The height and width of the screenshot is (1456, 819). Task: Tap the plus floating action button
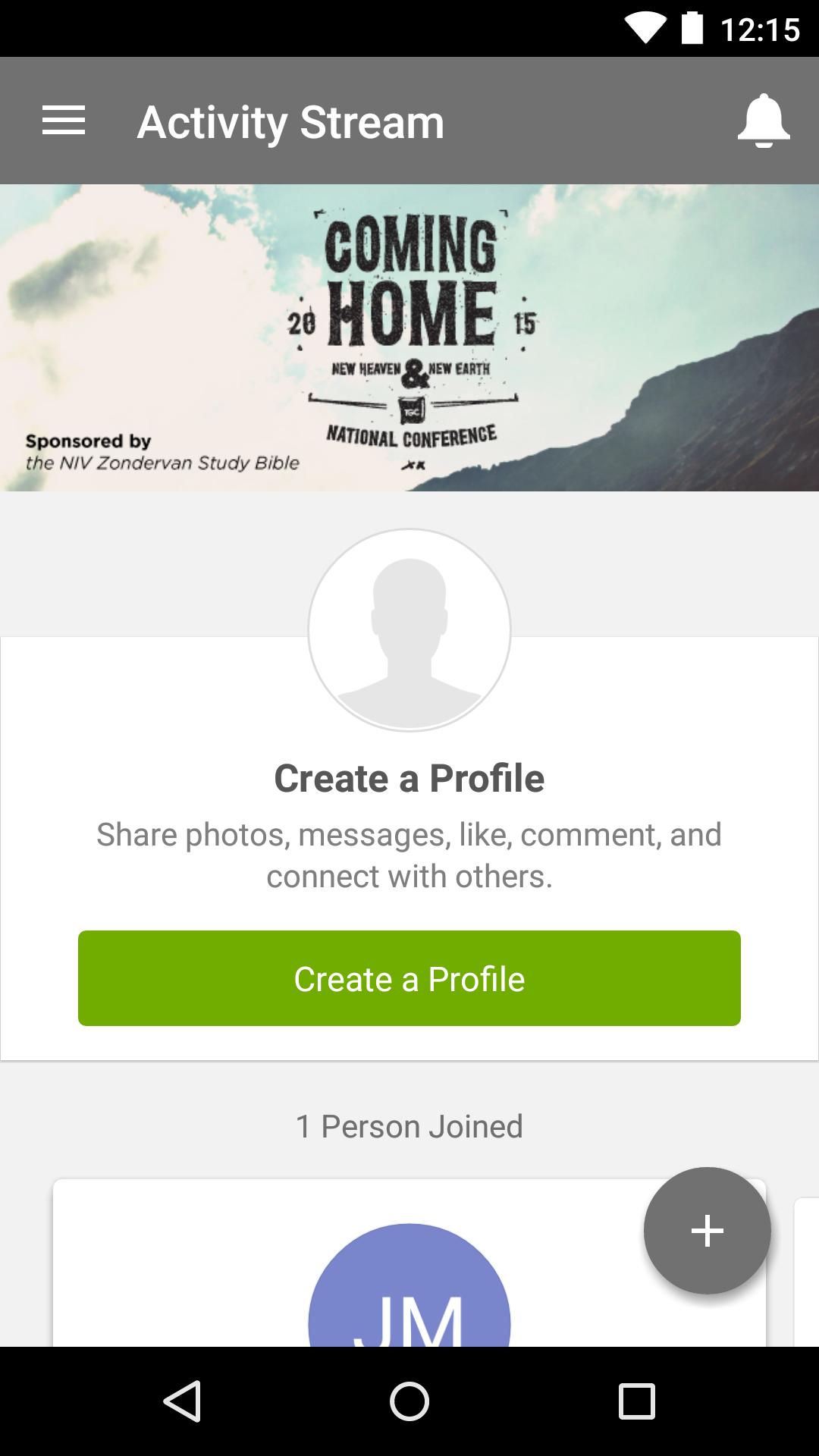(x=707, y=1230)
